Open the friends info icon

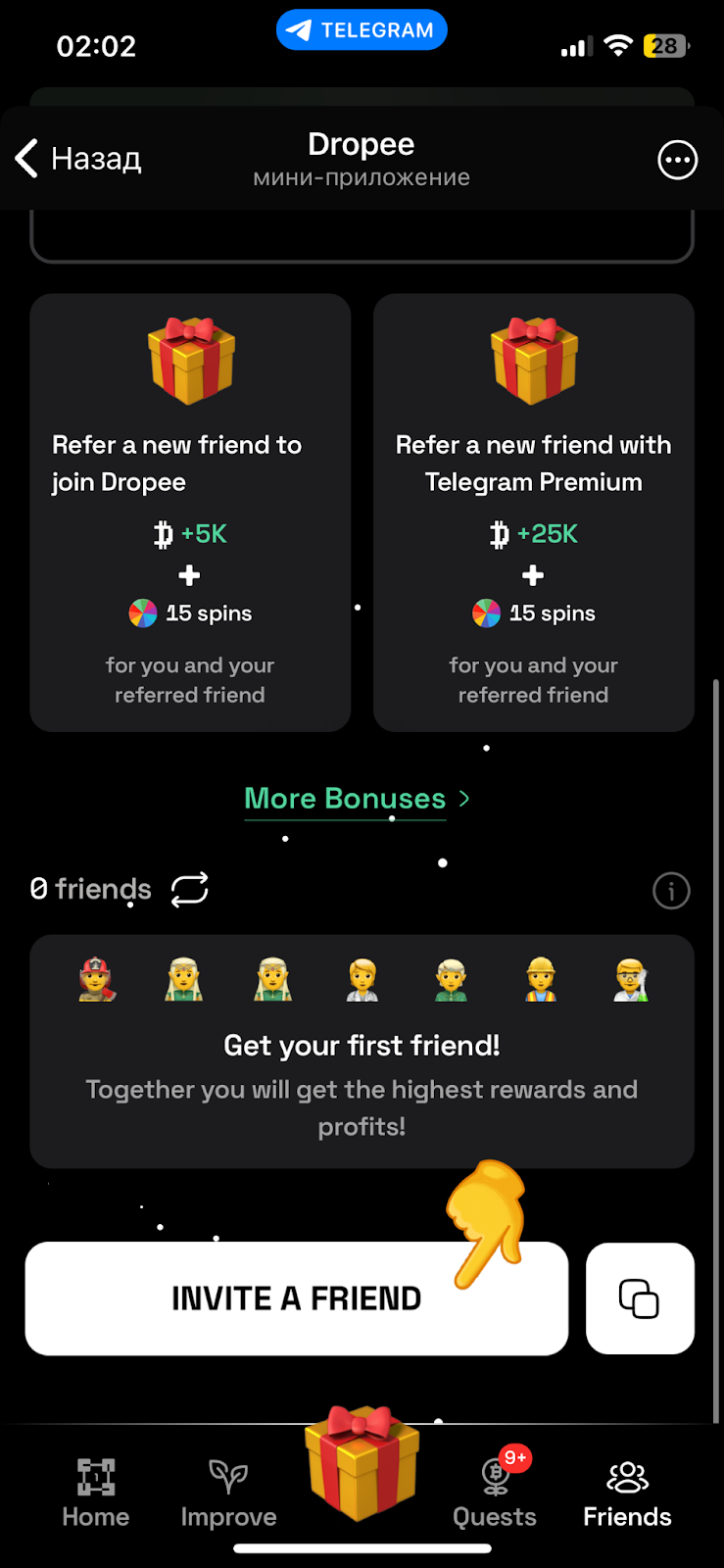coord(671,891)
